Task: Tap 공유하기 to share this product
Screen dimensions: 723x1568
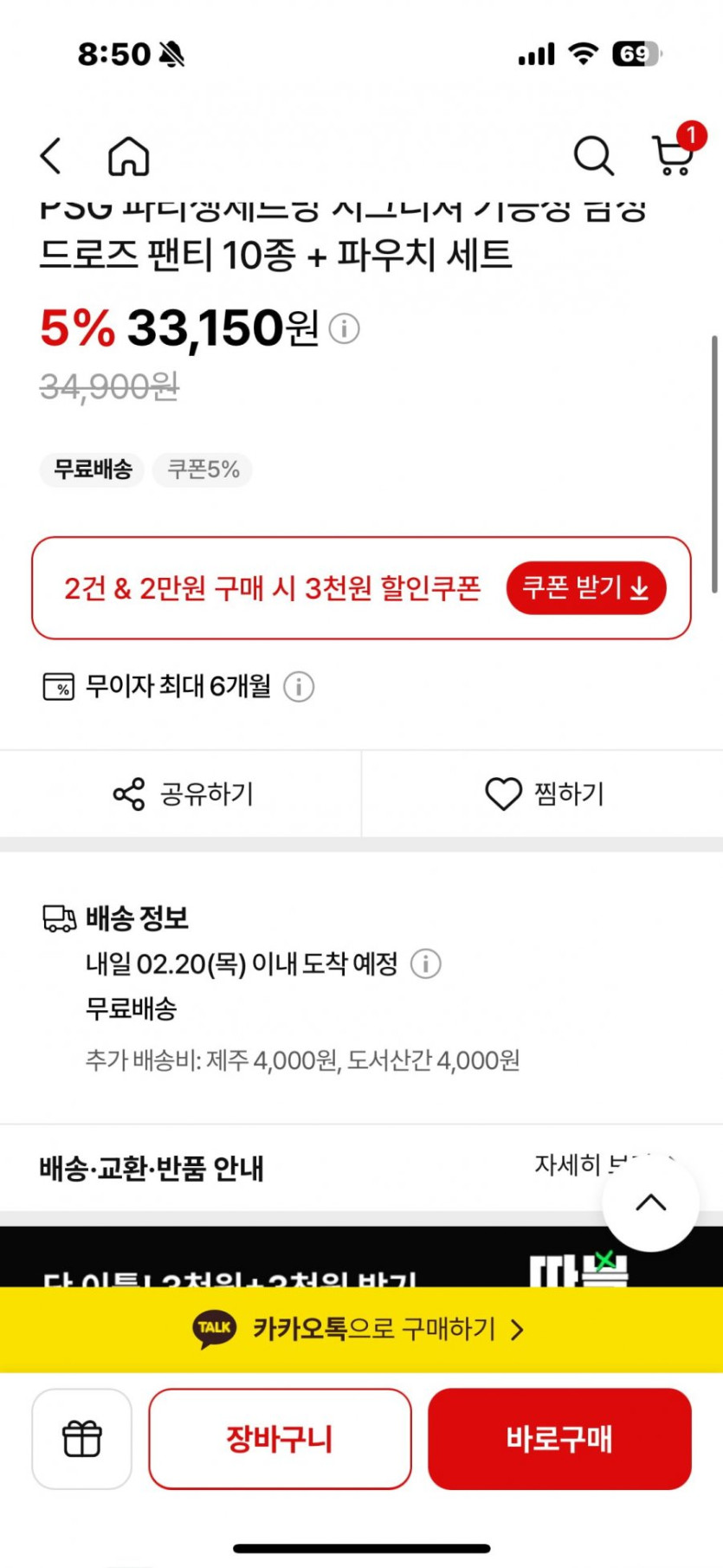Action: [x=181, y=794]
